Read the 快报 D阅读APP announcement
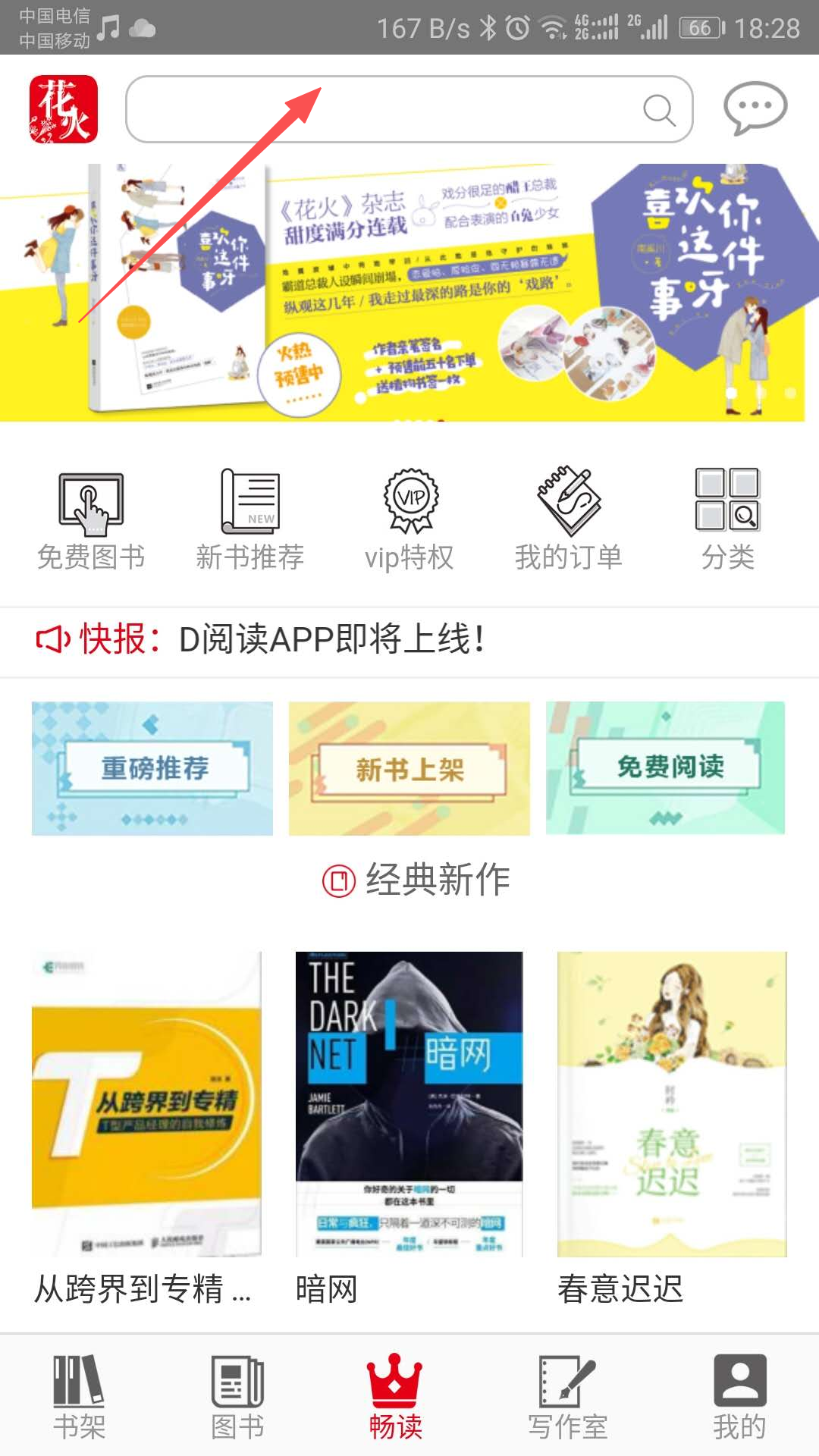This screenshot has width=819, height=1456. click(260, 639)
